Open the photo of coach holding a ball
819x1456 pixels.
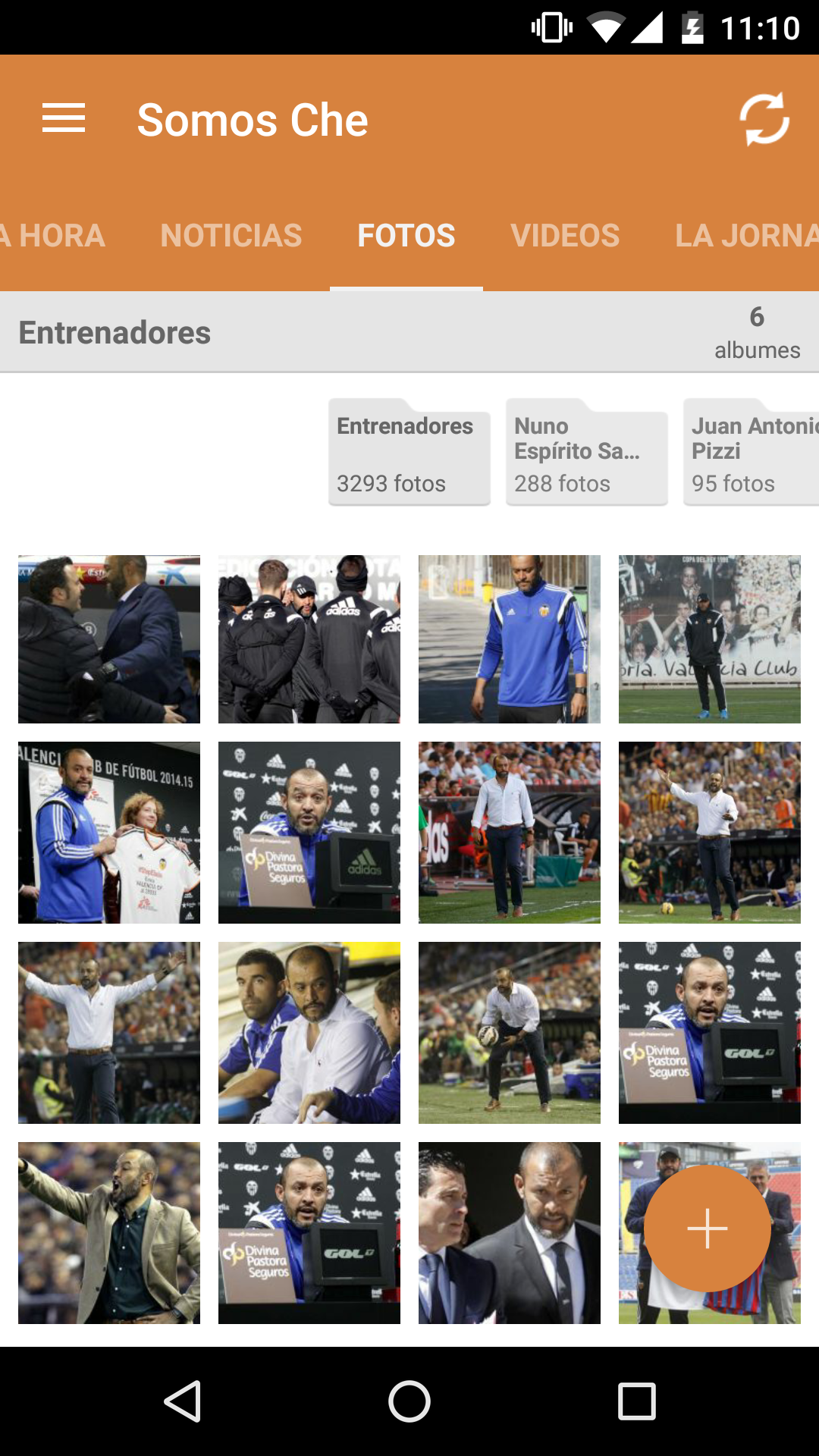coord(510,1033)
